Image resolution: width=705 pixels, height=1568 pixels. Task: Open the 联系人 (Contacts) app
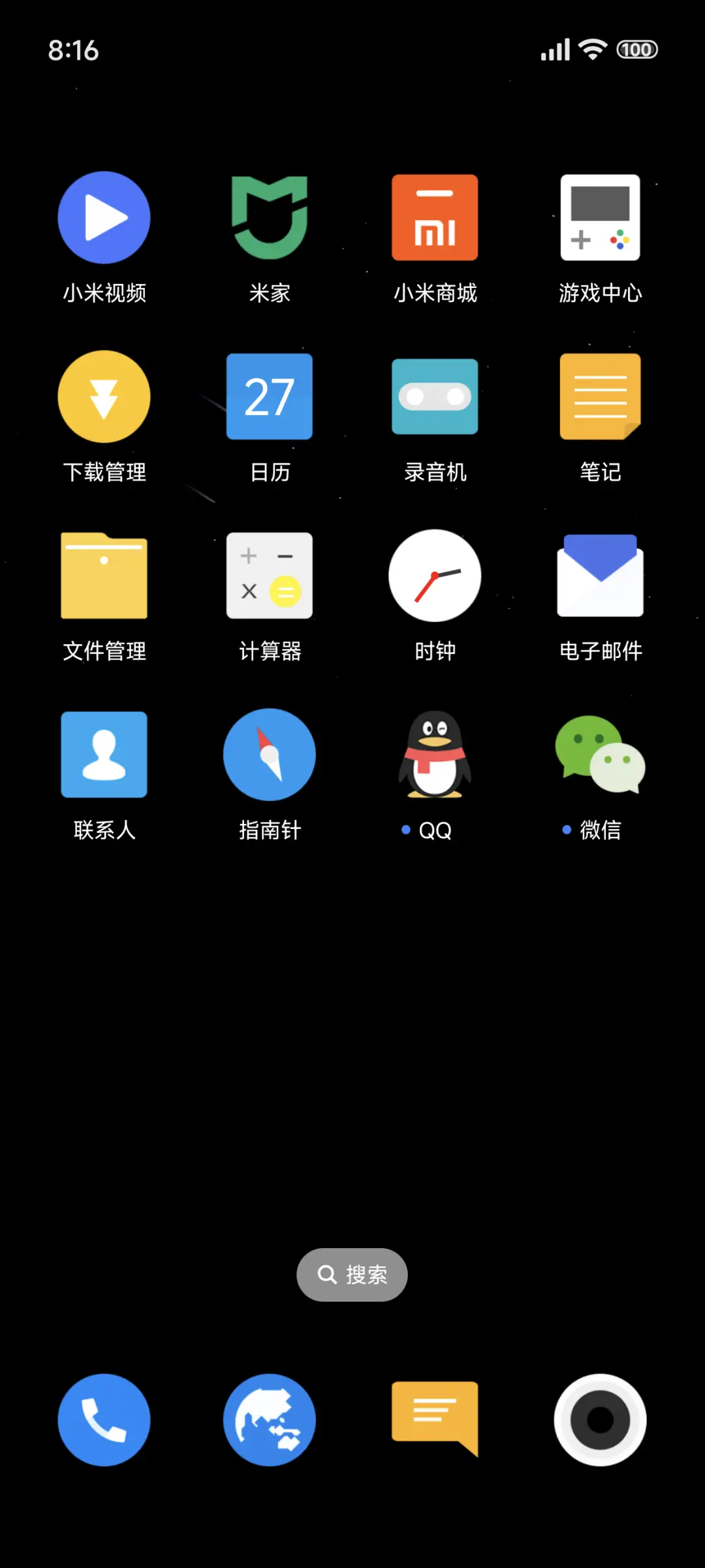pyautogui.click(x=104, y=754)
